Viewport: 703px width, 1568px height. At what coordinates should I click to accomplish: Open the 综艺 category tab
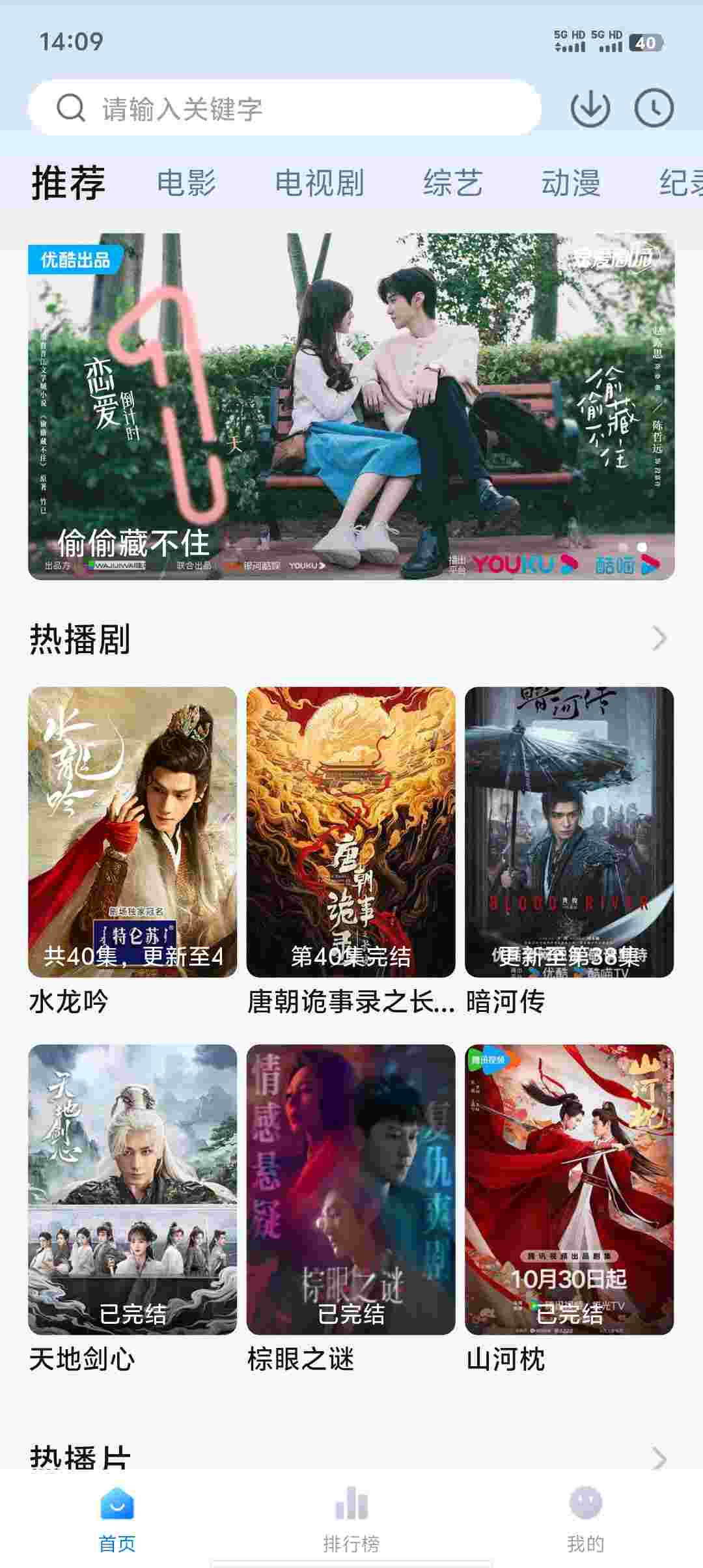(452, 183)
